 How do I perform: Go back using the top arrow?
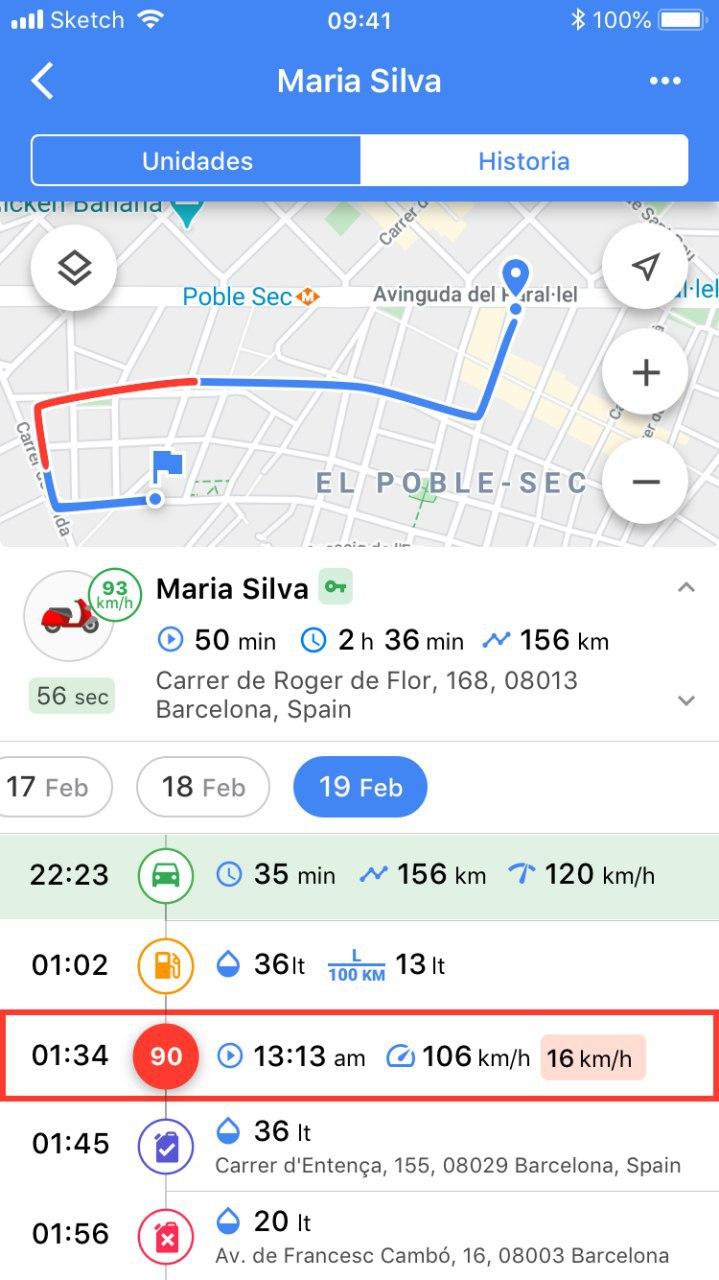[42, 81]
